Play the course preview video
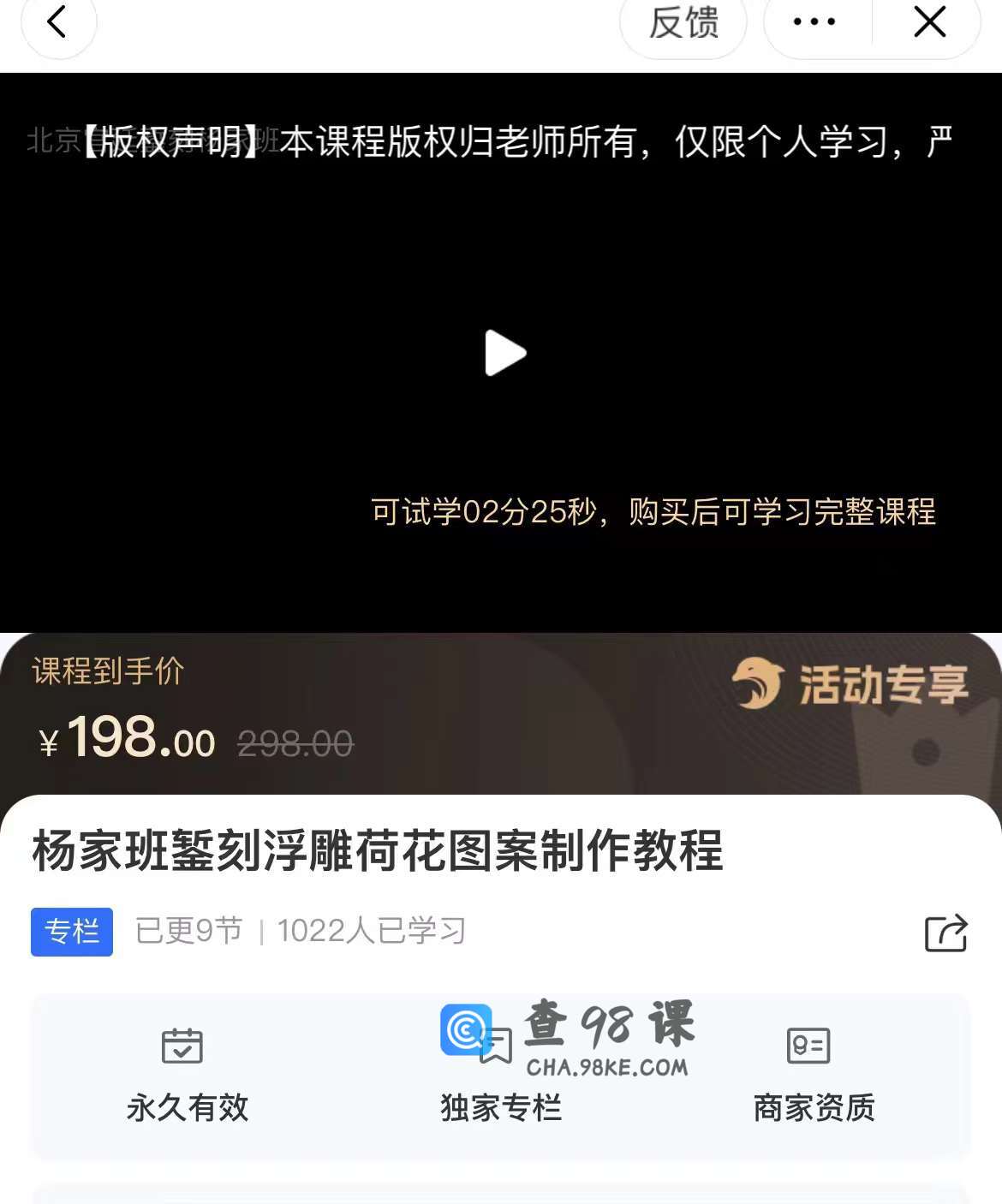The width and height of the screenshot is (1002, 1204). (504, 353)
